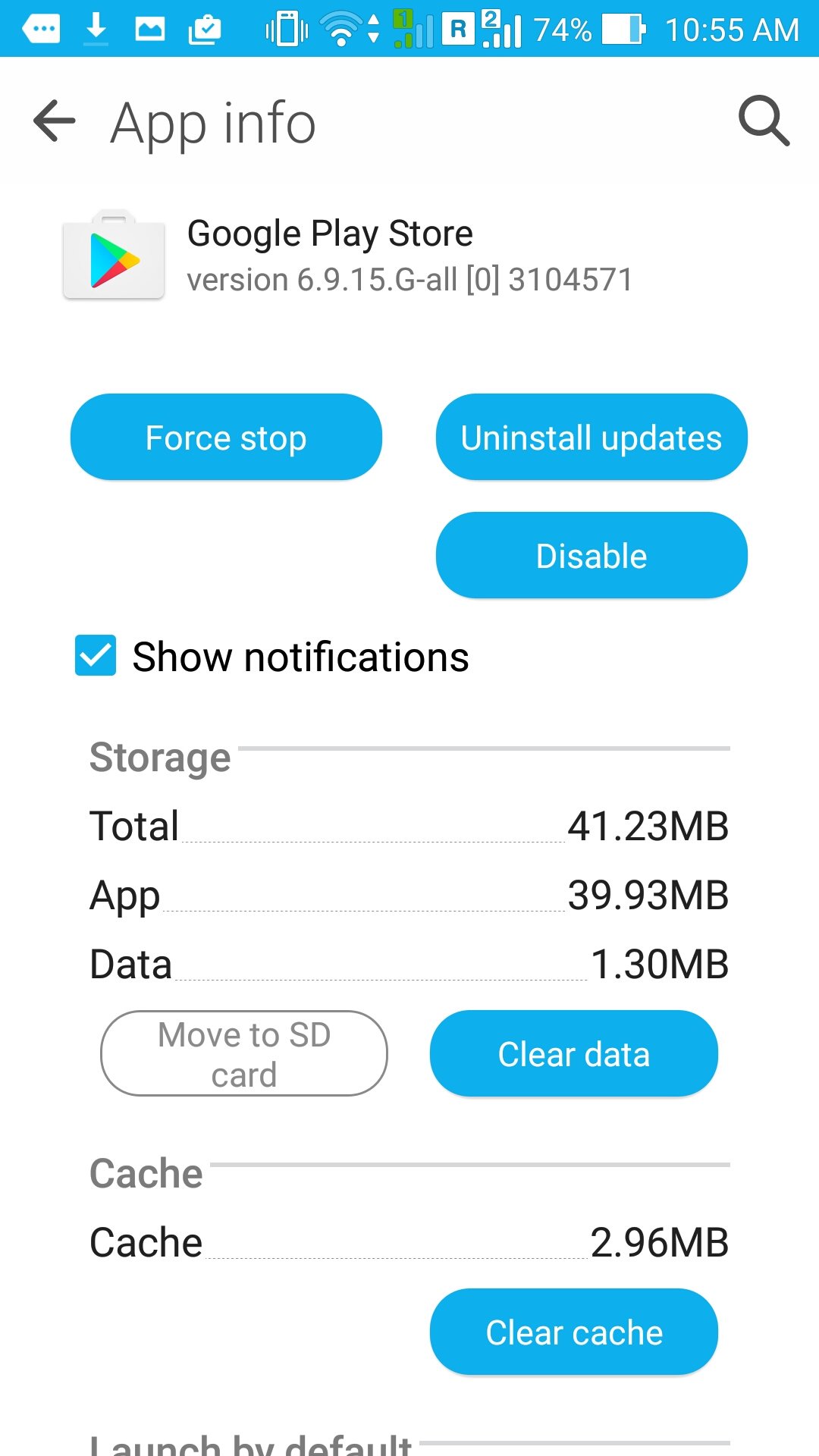The height and width of the screenshot is (1456, 819).
Task: Tap Uninstall updates button
Action: point(591,438)
